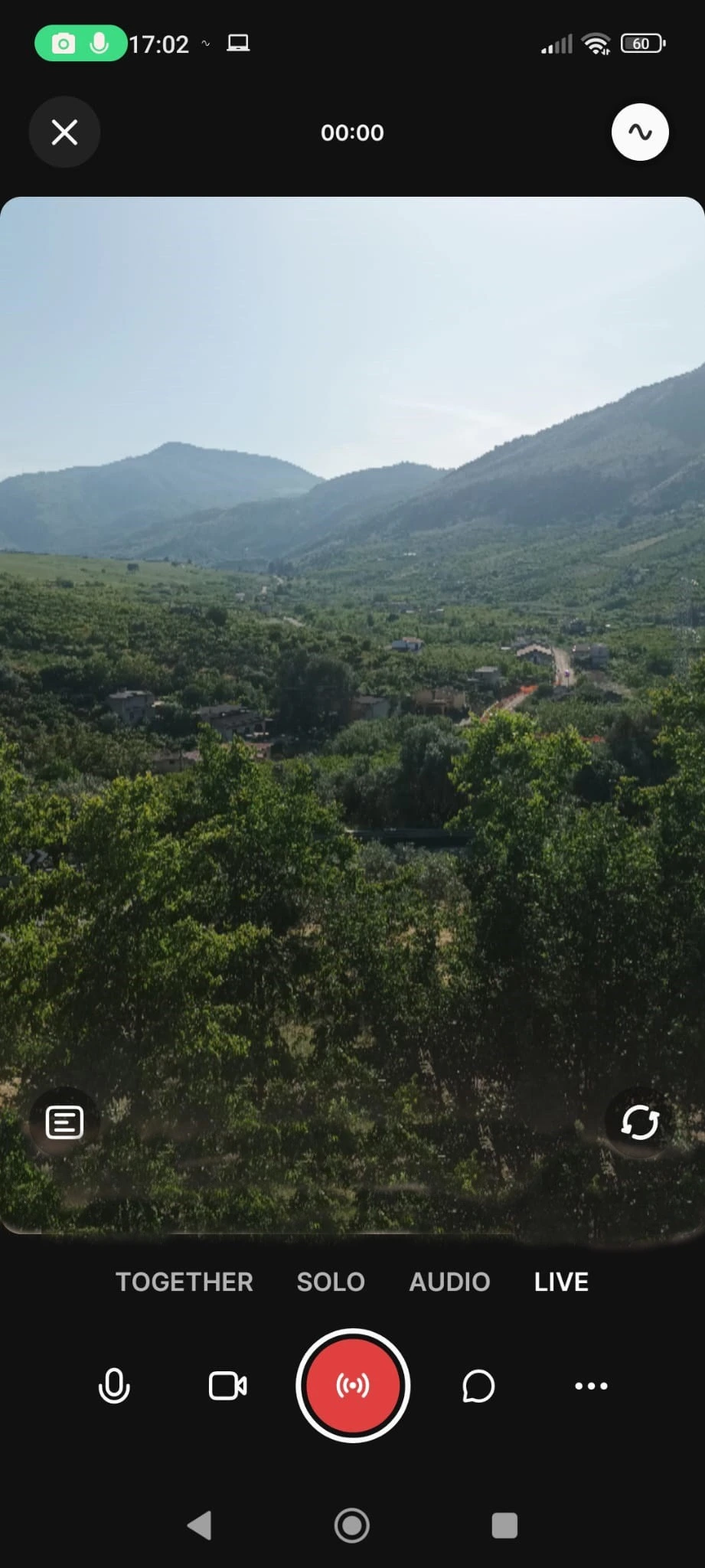Go to the phone's home screen
Image resolution: width=705 pixels, height=1568 pixels.
click(x=352, y=1525)
